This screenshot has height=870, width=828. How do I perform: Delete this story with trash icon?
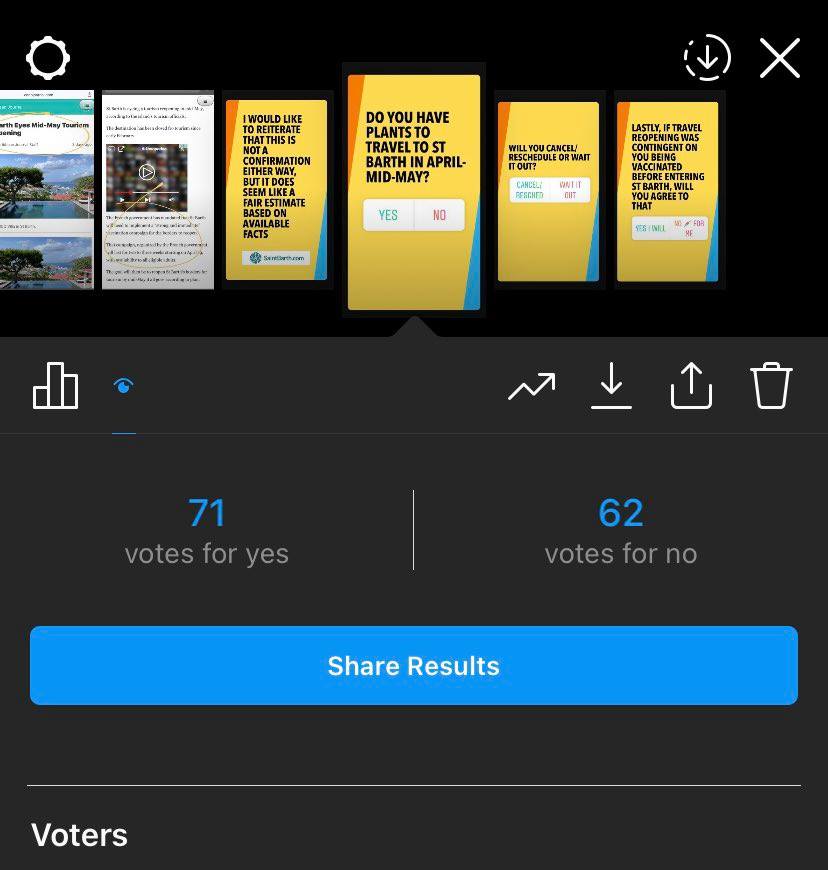[771, 386]
